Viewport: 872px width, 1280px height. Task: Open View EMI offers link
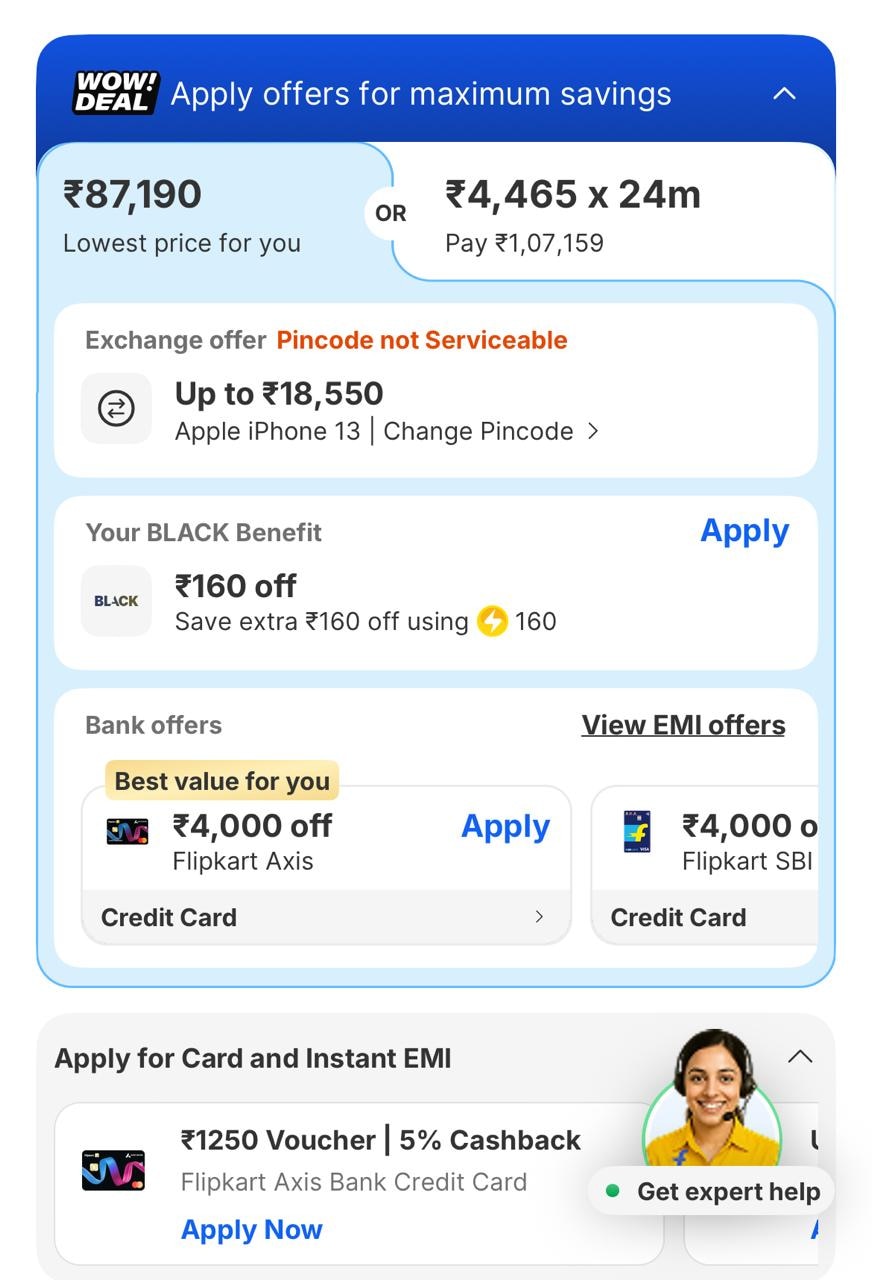point(683,725)
